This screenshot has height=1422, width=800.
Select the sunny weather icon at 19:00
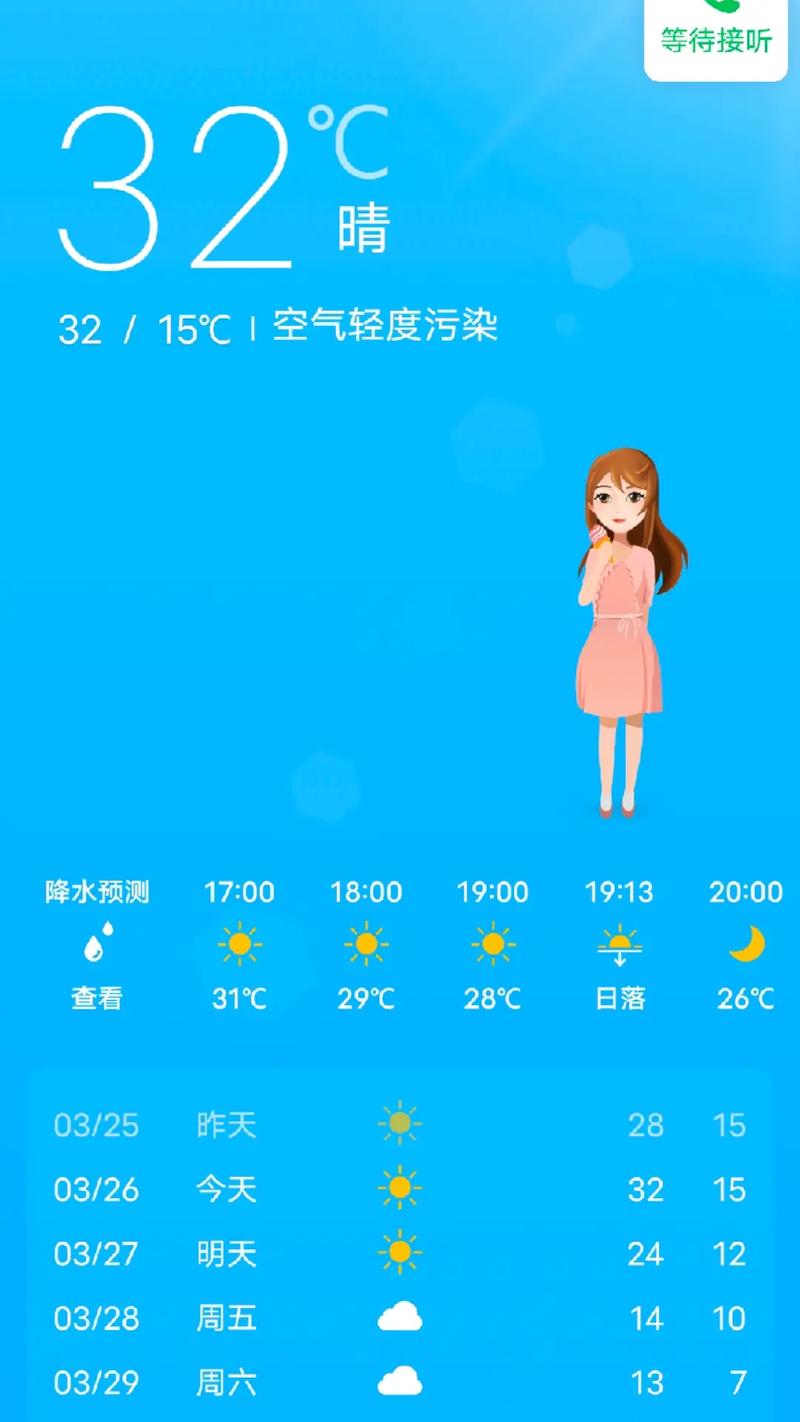494,946
